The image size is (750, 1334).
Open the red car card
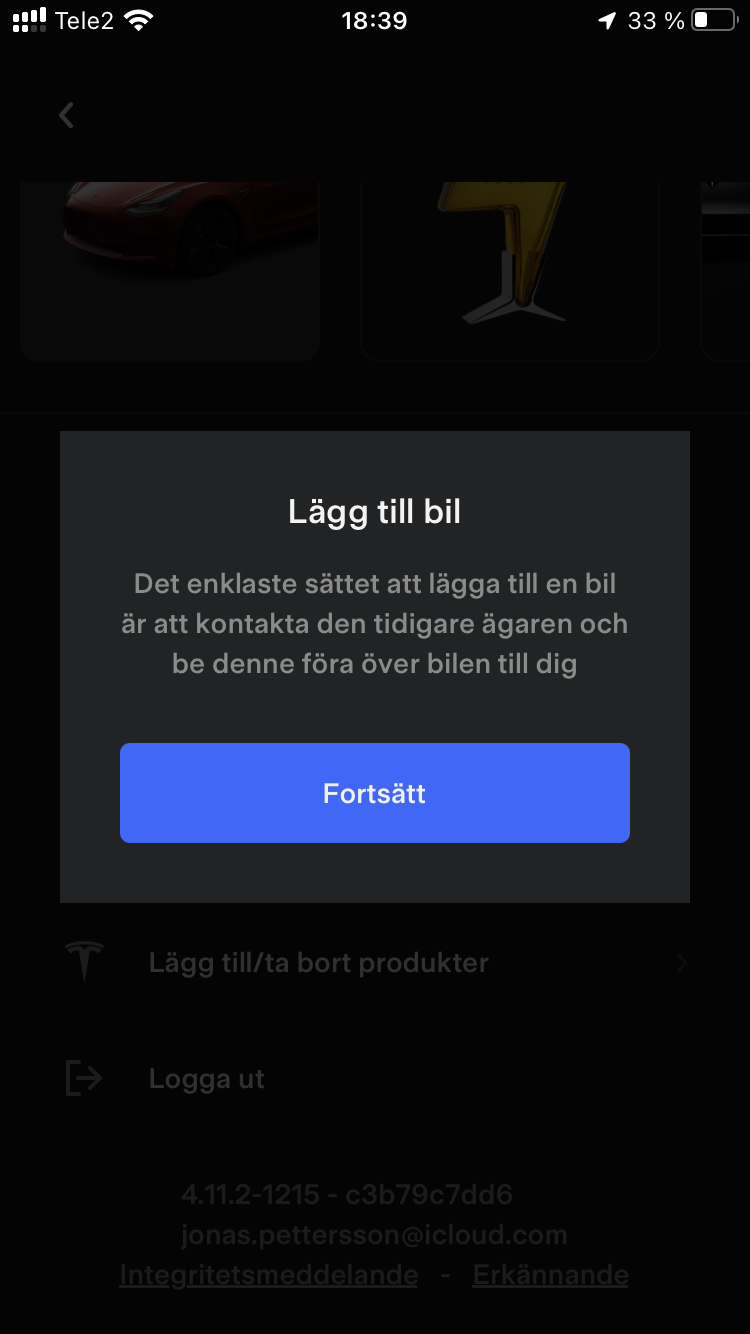tap(170, 268)
